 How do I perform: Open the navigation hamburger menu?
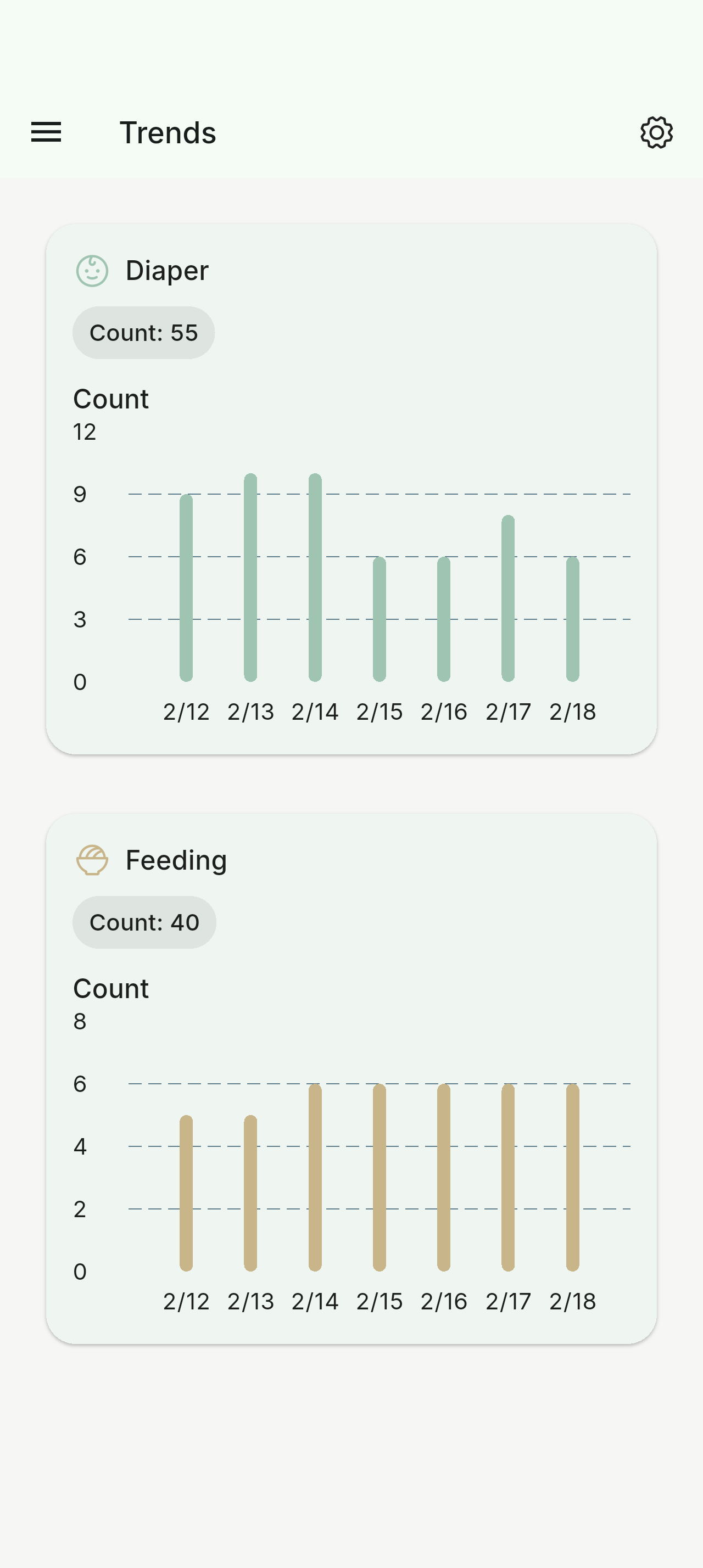coord(46,132)
